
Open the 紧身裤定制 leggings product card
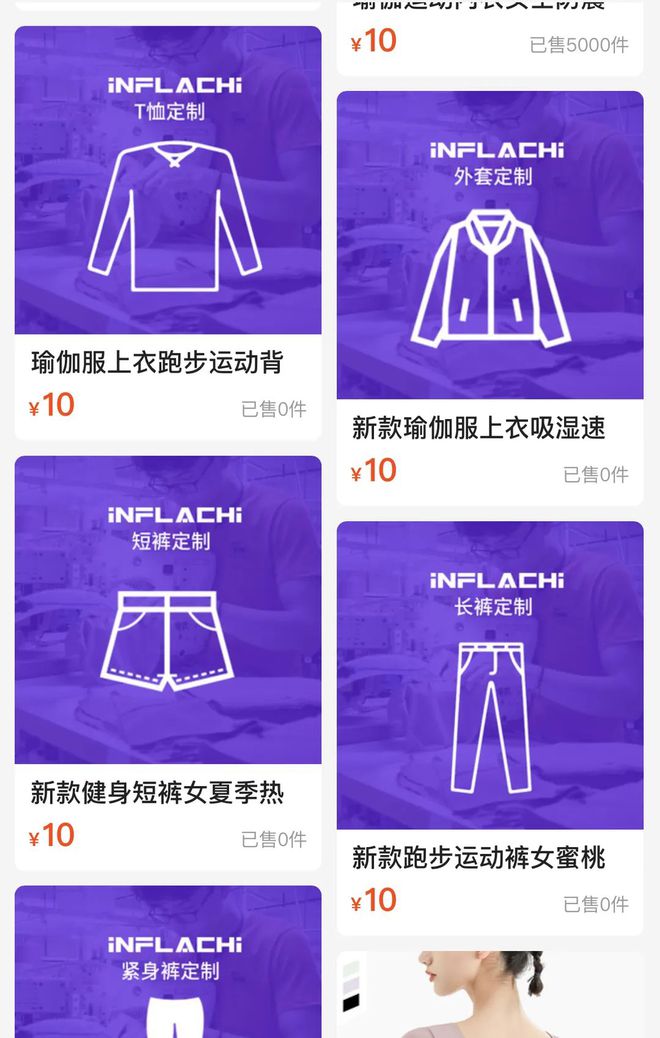[168, 965]
